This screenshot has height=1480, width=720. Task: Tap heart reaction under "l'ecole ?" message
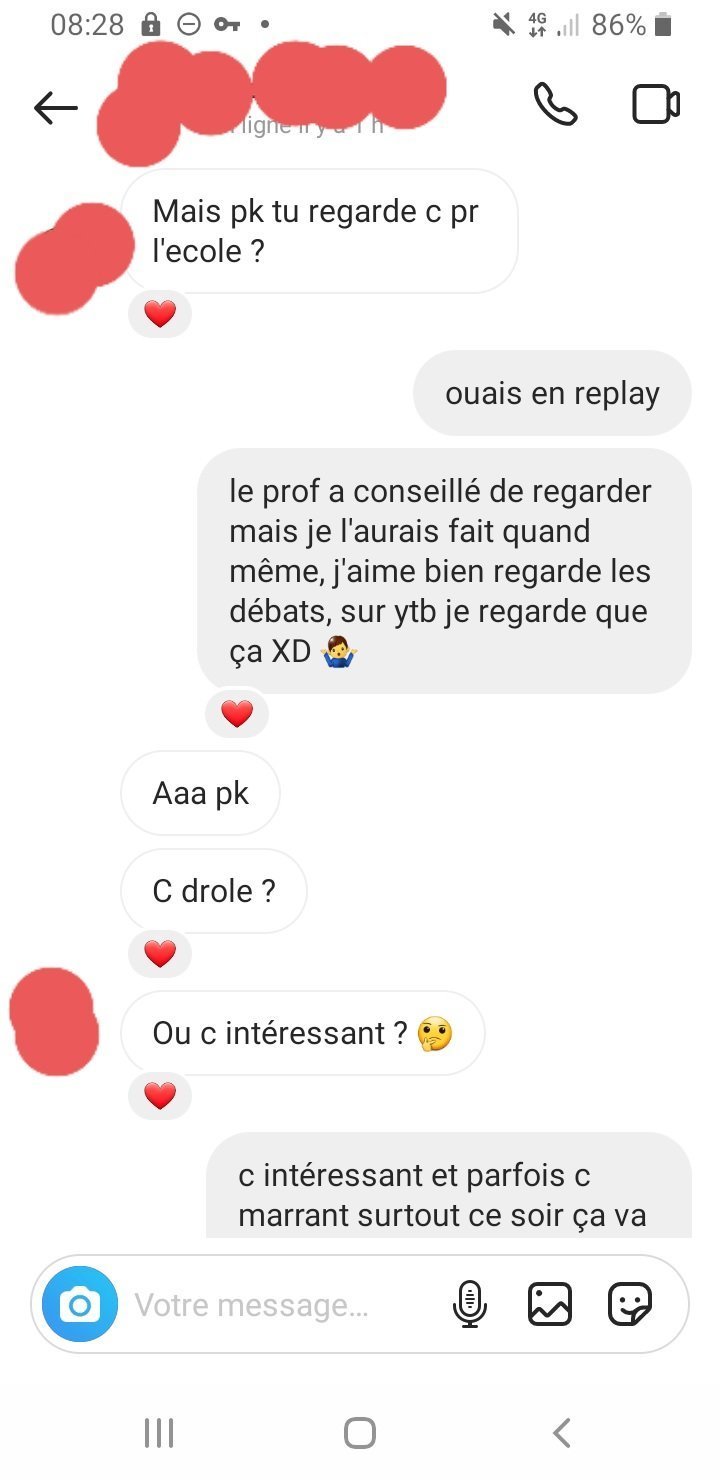160,314
